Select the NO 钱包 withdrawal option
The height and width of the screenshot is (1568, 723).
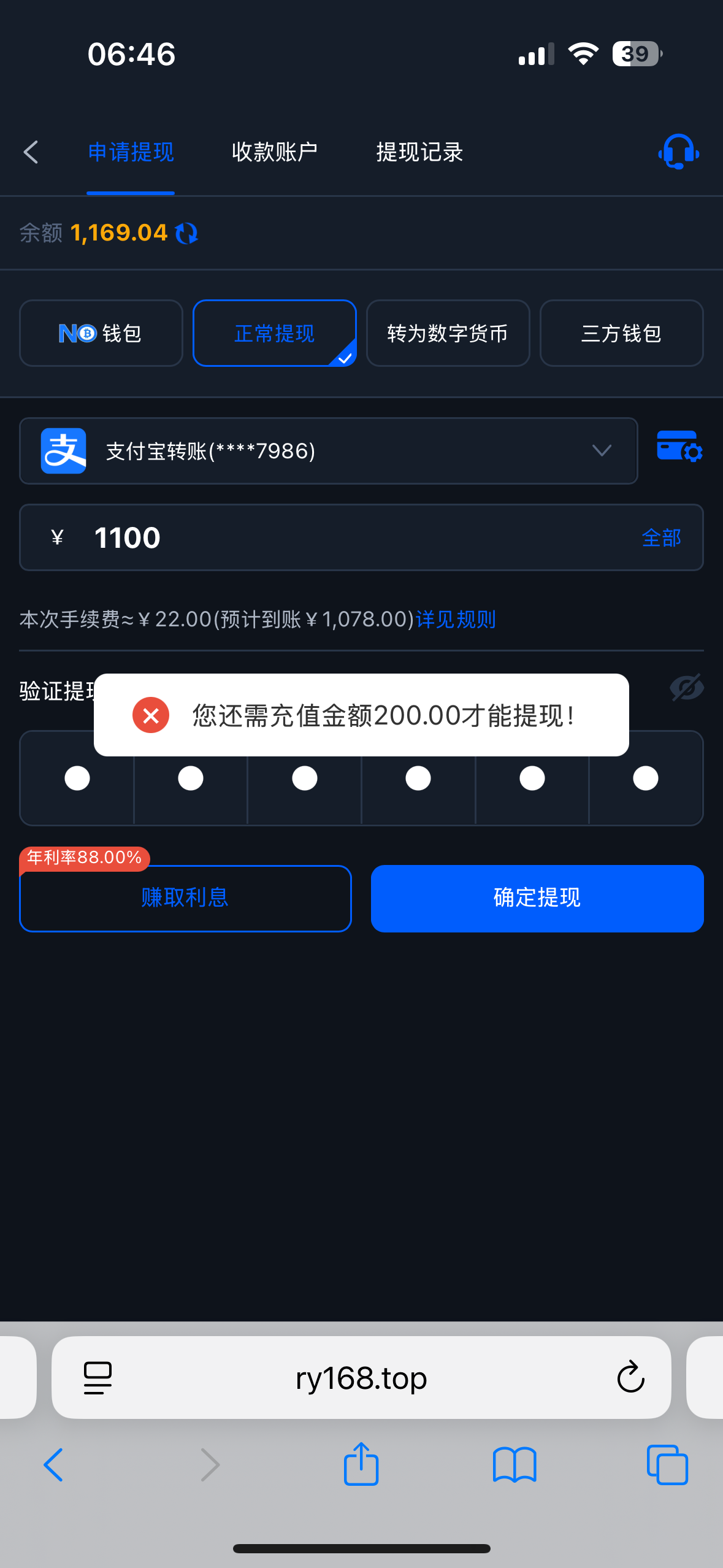click(x=101, y=333)
